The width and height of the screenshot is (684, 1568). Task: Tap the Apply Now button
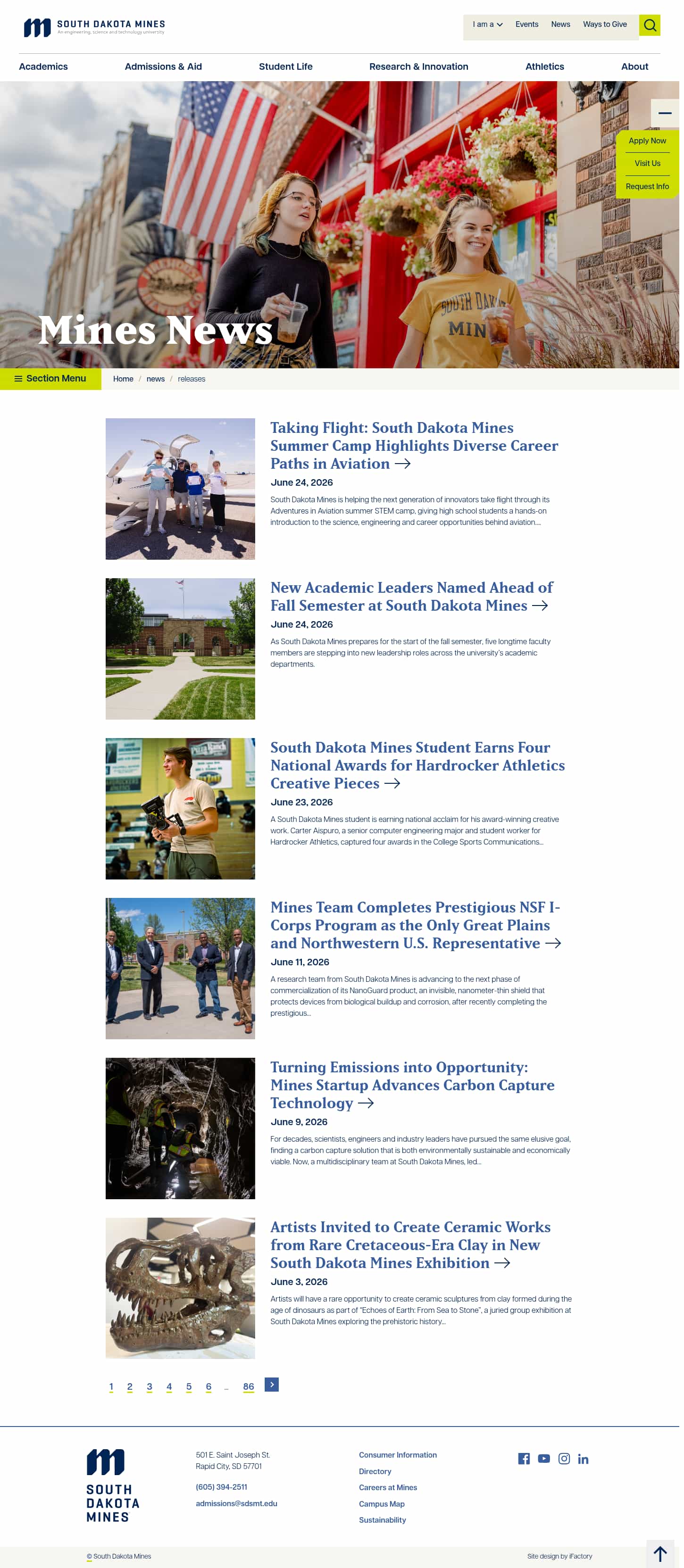[647, 141]
